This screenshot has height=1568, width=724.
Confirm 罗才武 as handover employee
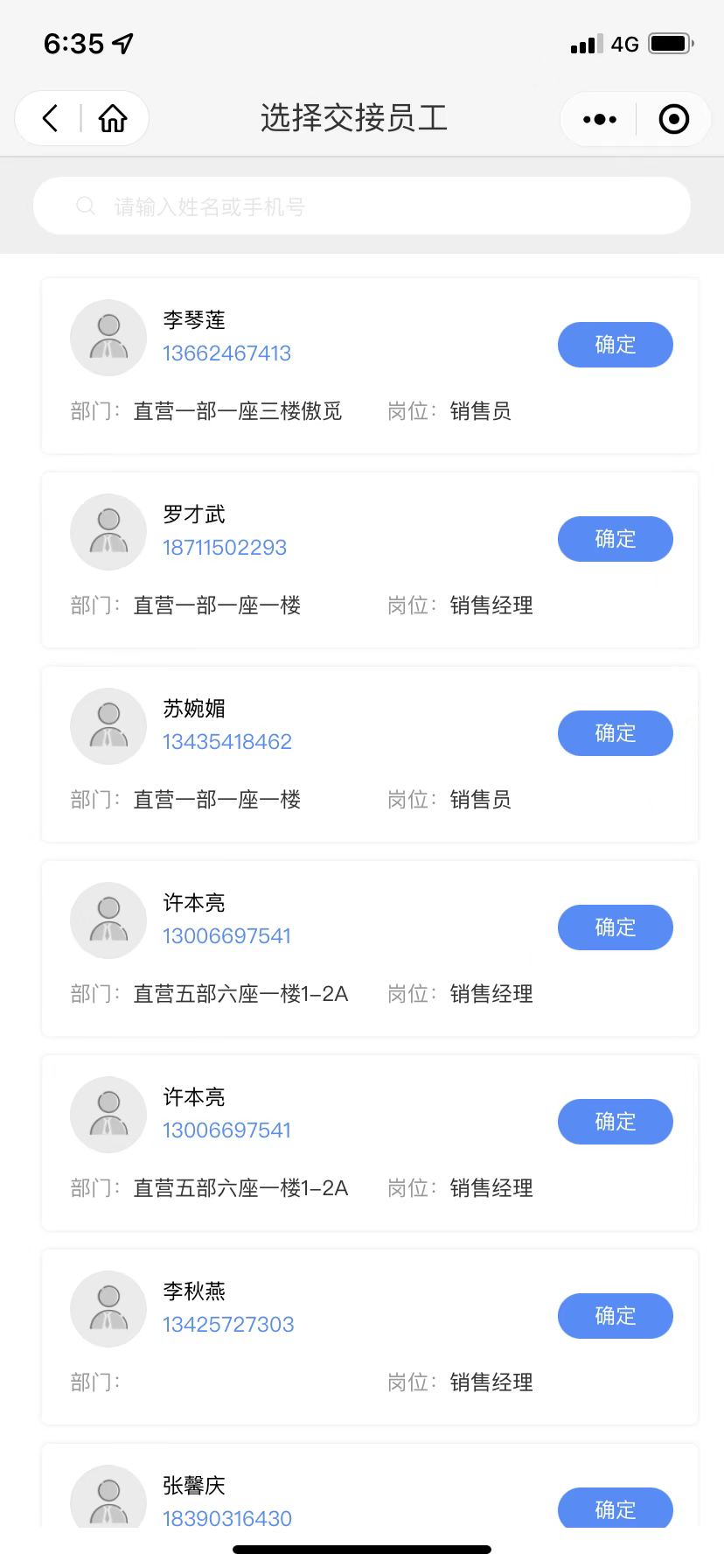(x=616, y=539)
